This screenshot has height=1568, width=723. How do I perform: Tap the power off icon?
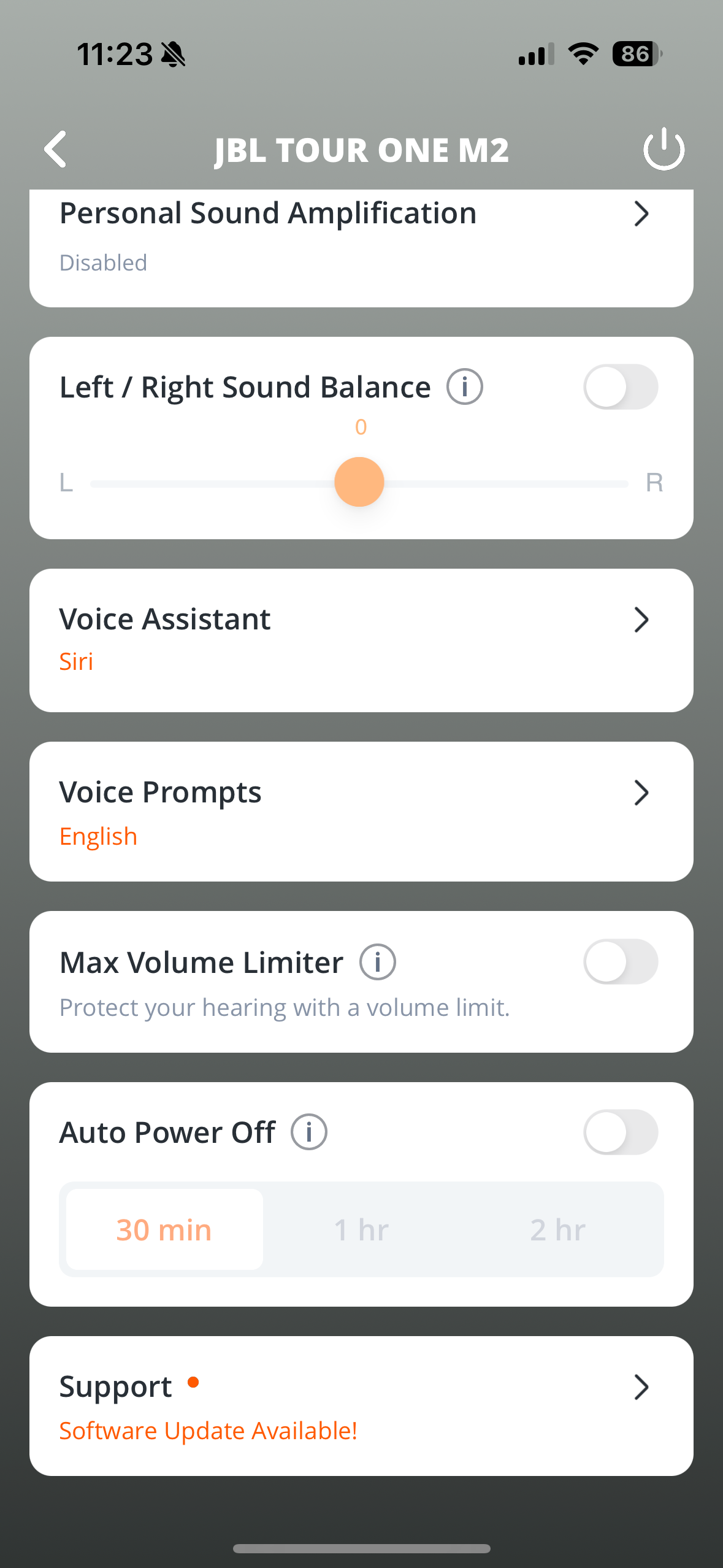point(664,148)
